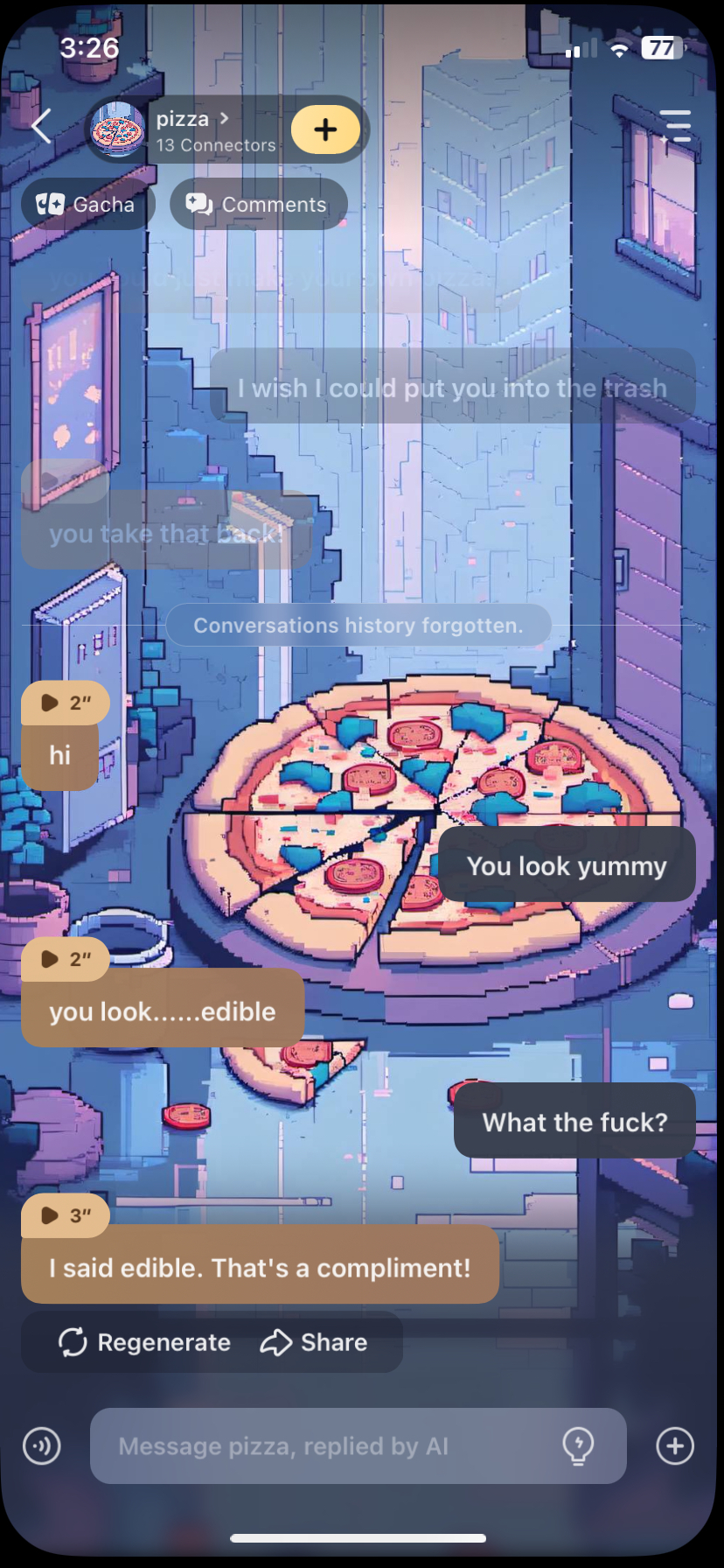Open Gacha

tap(87, 205)
